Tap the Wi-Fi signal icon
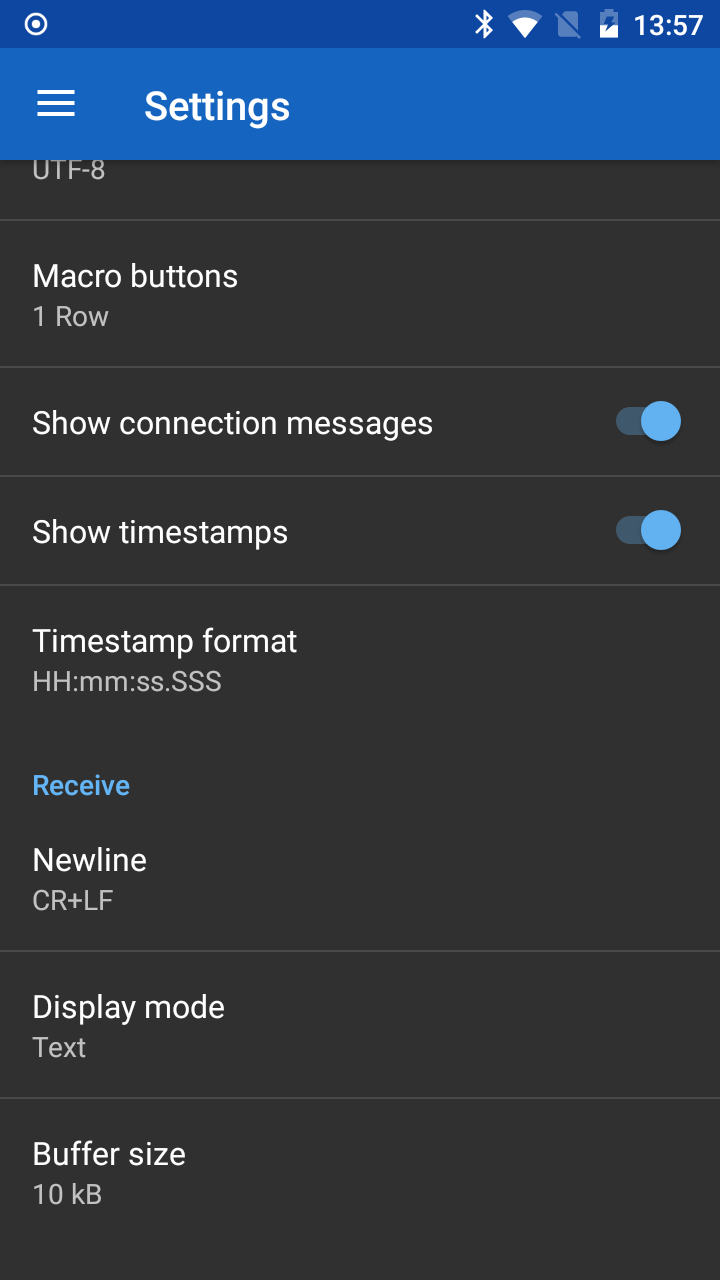Screen dimensions: 720x1280 pyautogui.click(x=524, y=24)
